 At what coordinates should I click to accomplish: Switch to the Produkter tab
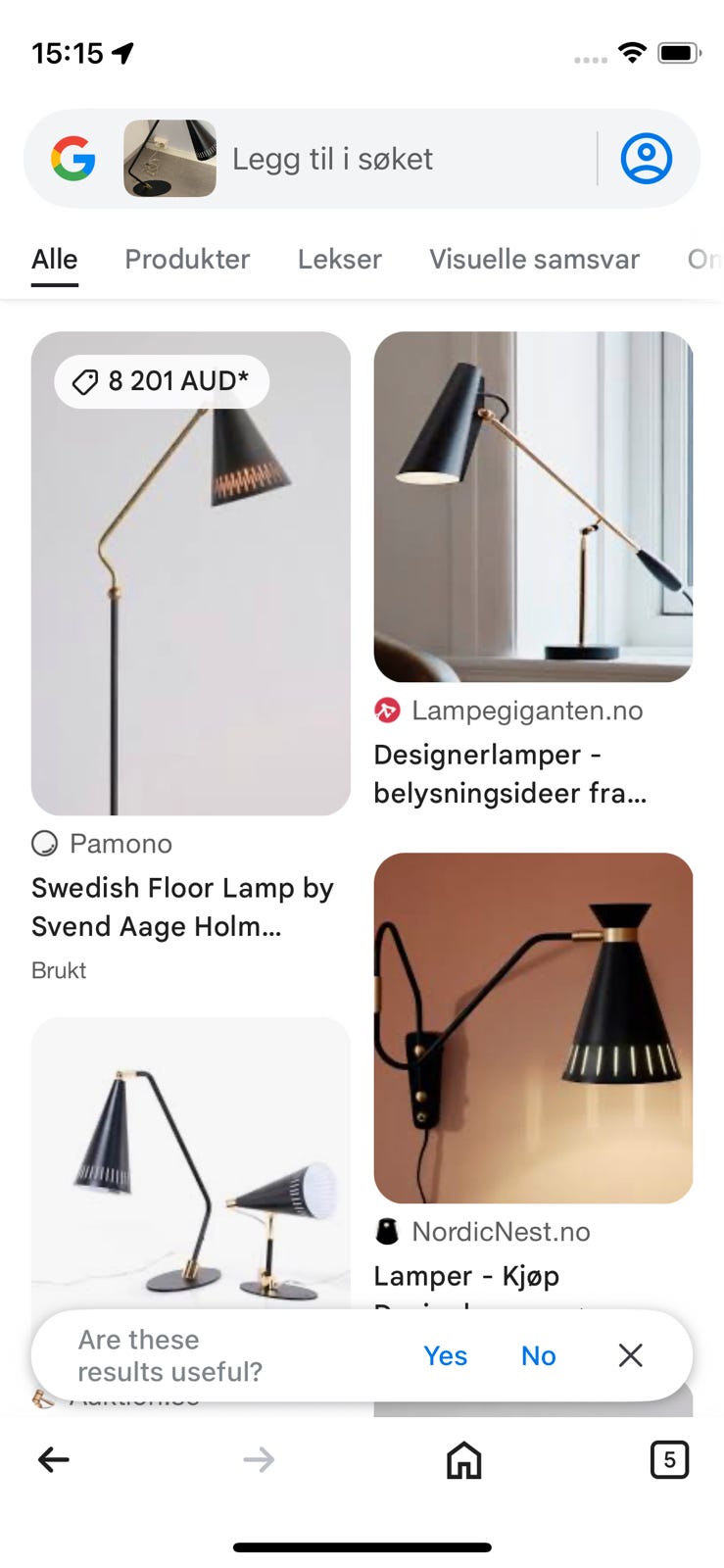click(x=186, y=259)
